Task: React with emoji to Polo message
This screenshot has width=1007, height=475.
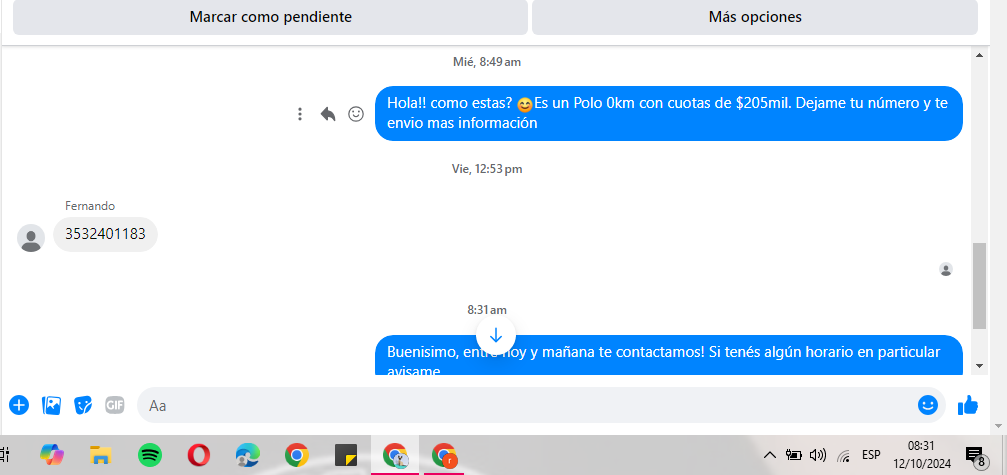Action: [356, 114]
